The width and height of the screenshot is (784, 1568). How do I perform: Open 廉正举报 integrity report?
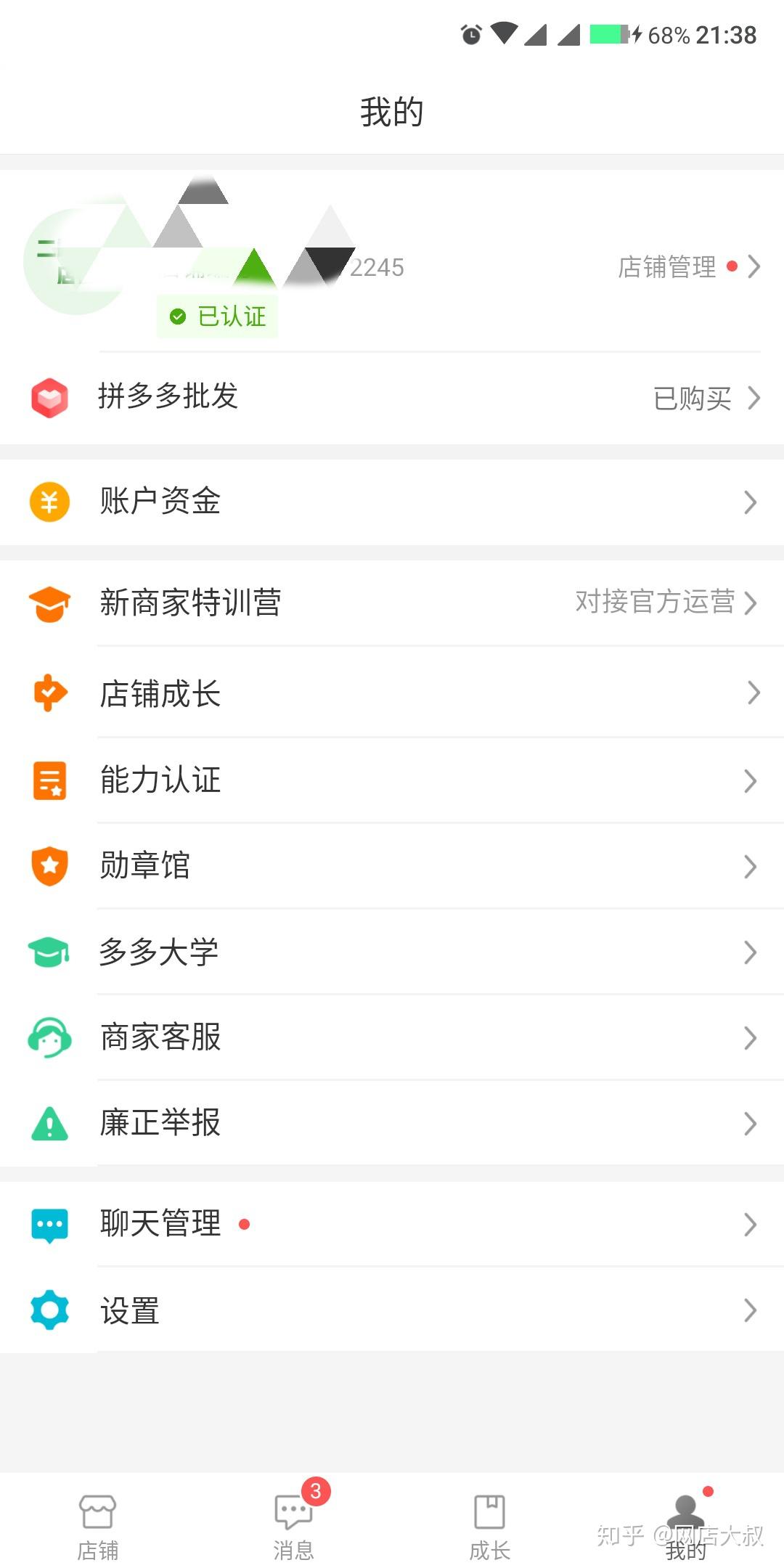(x=392, y=1123)
